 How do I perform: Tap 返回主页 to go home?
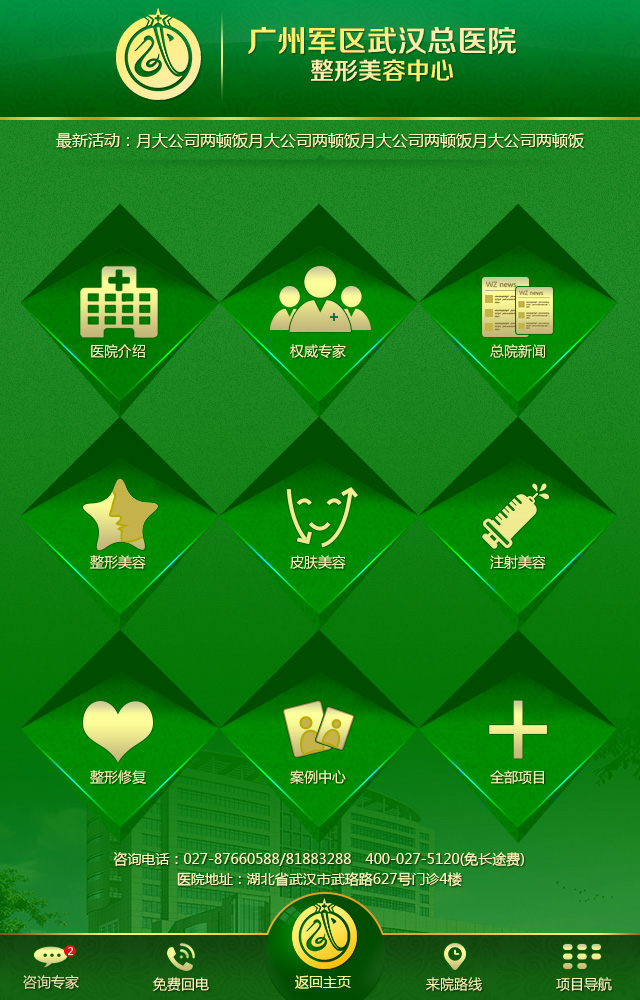tap(323, 950)
